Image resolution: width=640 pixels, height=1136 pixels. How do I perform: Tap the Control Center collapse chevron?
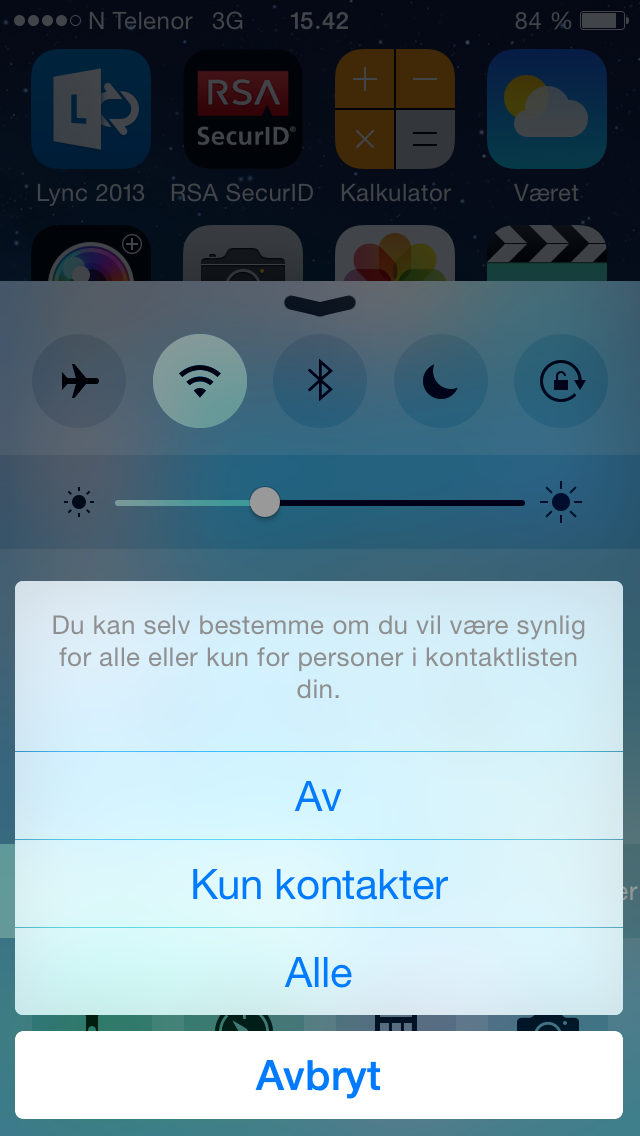click(x=320, y=304)
